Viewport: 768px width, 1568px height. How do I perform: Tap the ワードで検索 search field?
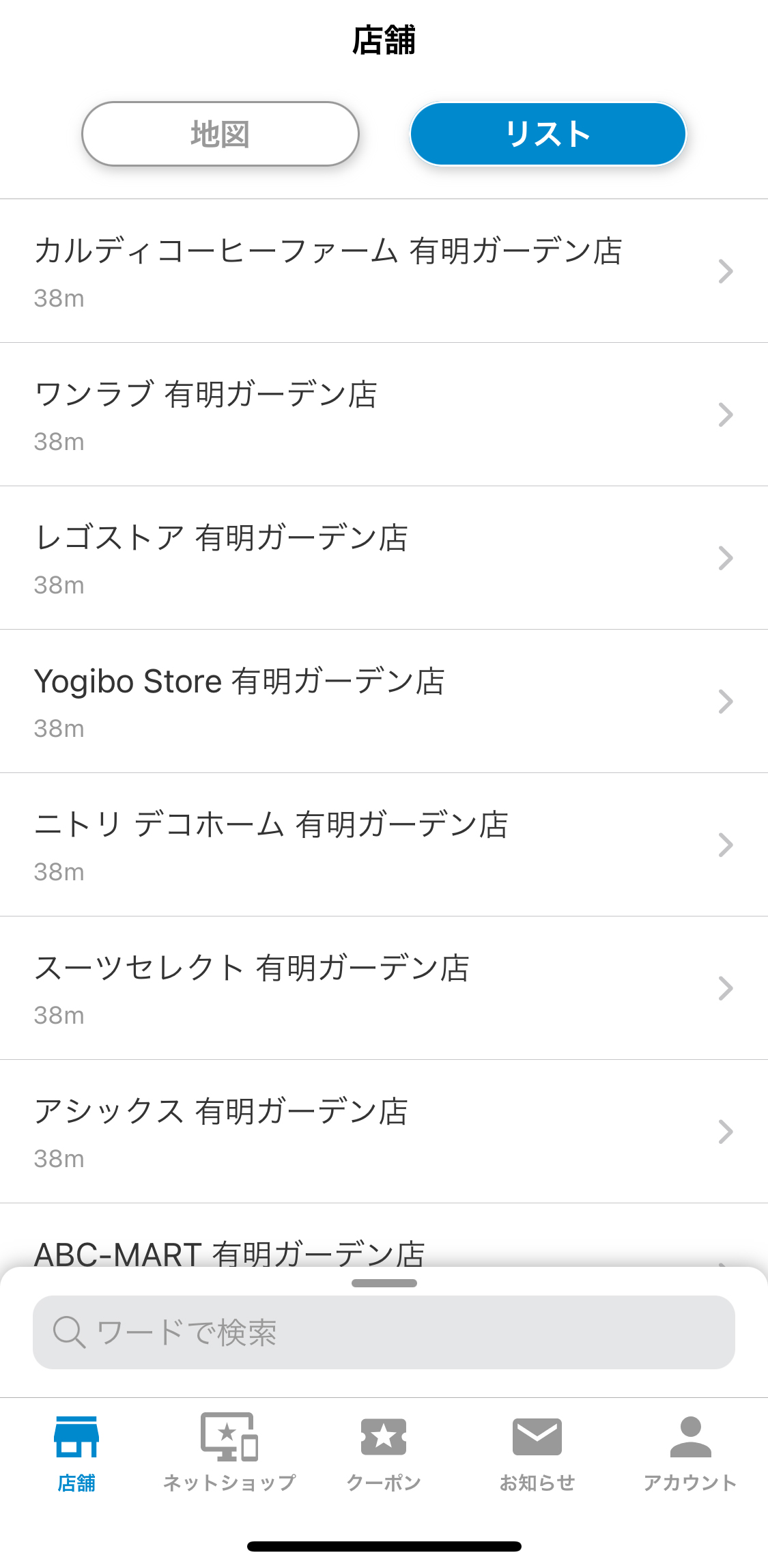point(384,1332)
